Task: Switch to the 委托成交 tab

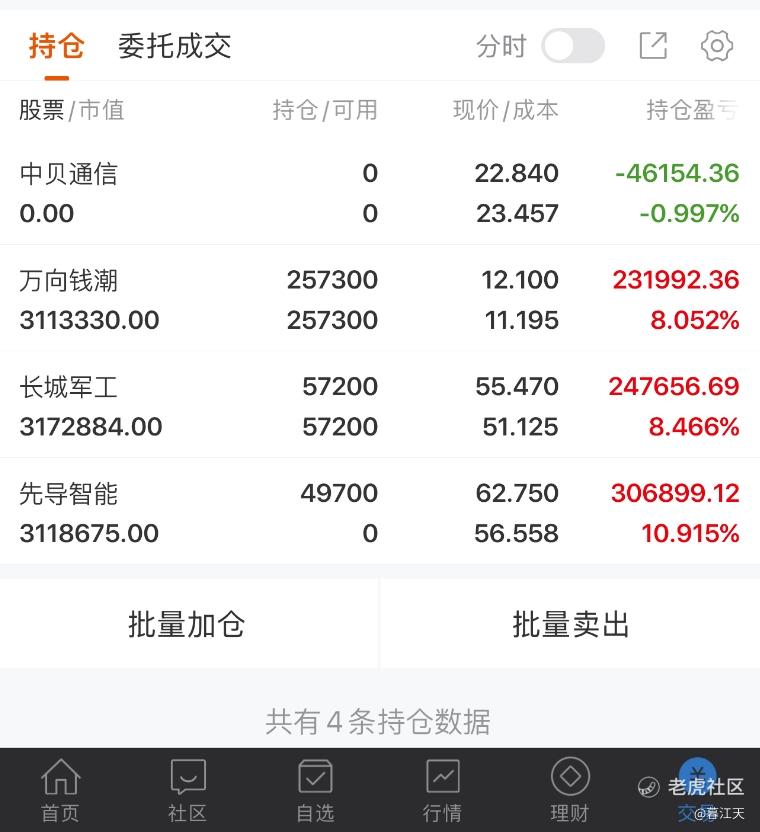Action: (x=175, y=46)
